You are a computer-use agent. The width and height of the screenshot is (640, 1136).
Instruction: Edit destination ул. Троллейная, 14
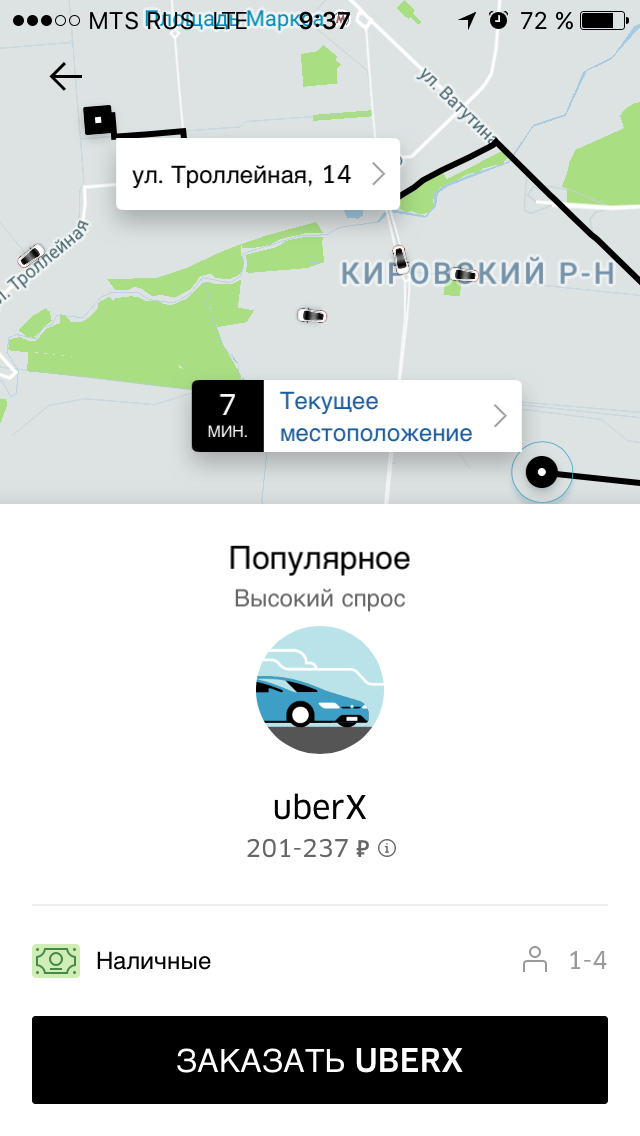tap(258, 174)
